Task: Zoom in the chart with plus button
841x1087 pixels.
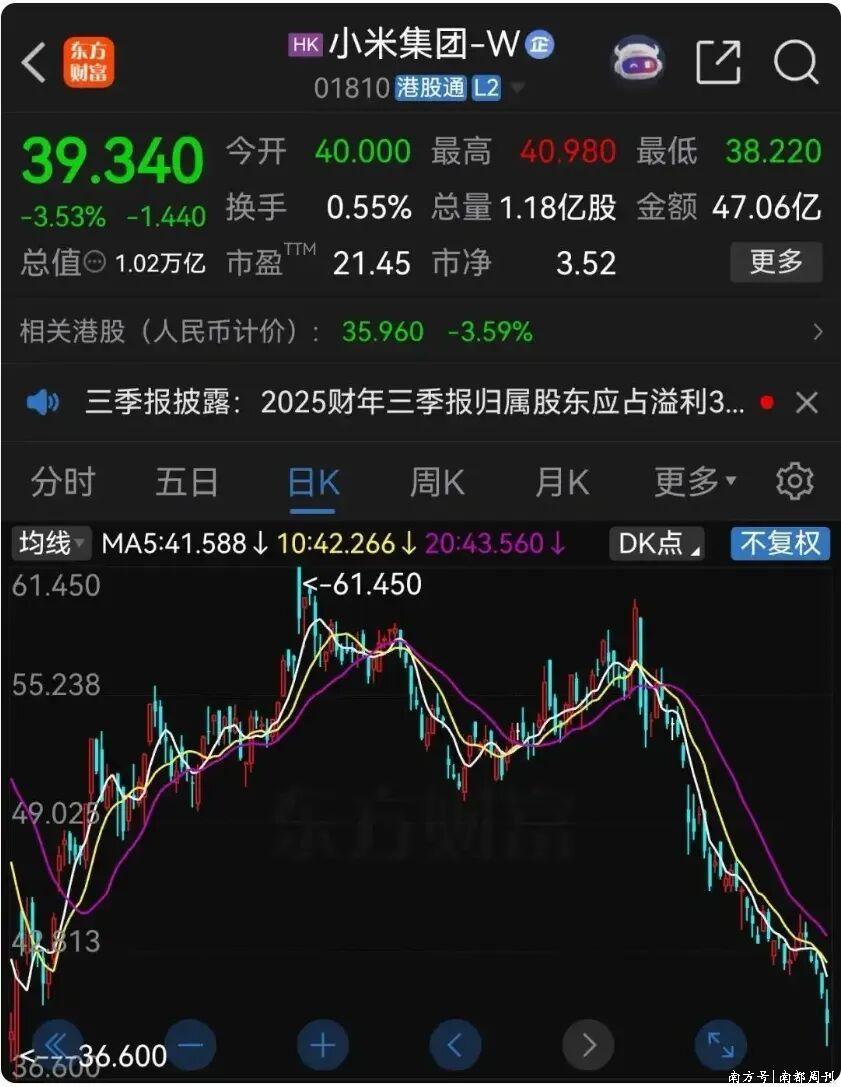Action: (x=322, y=1046)
